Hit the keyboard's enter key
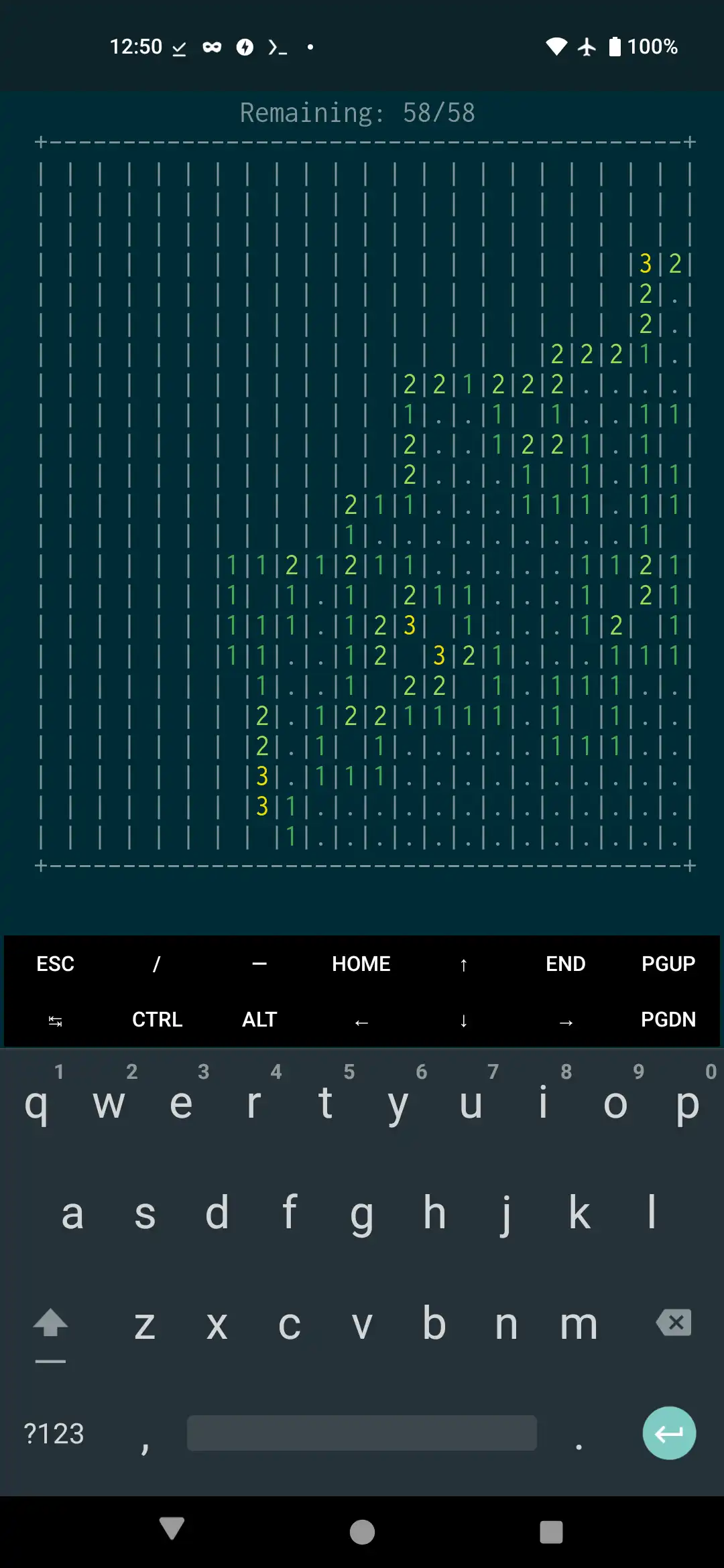This screenshot has height=1568, width=724. [668, 1433]
